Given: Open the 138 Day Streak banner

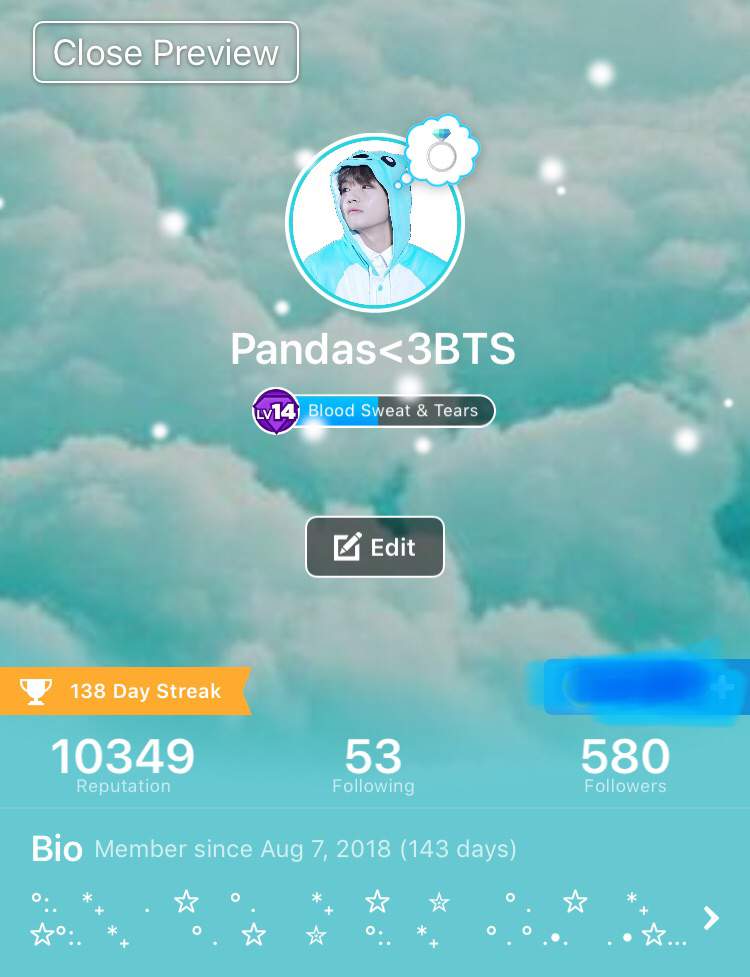Looking at the screenshot, I should (124, 691).
